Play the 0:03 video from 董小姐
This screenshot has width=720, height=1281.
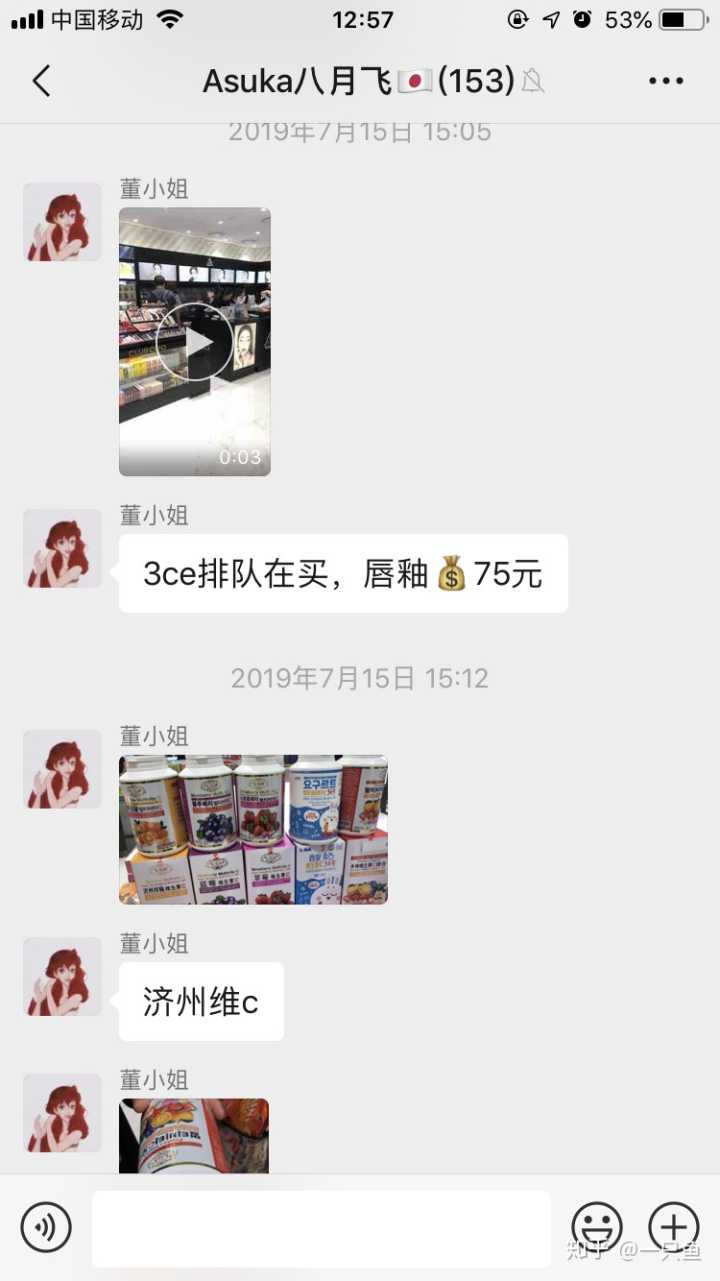point(195,342)
